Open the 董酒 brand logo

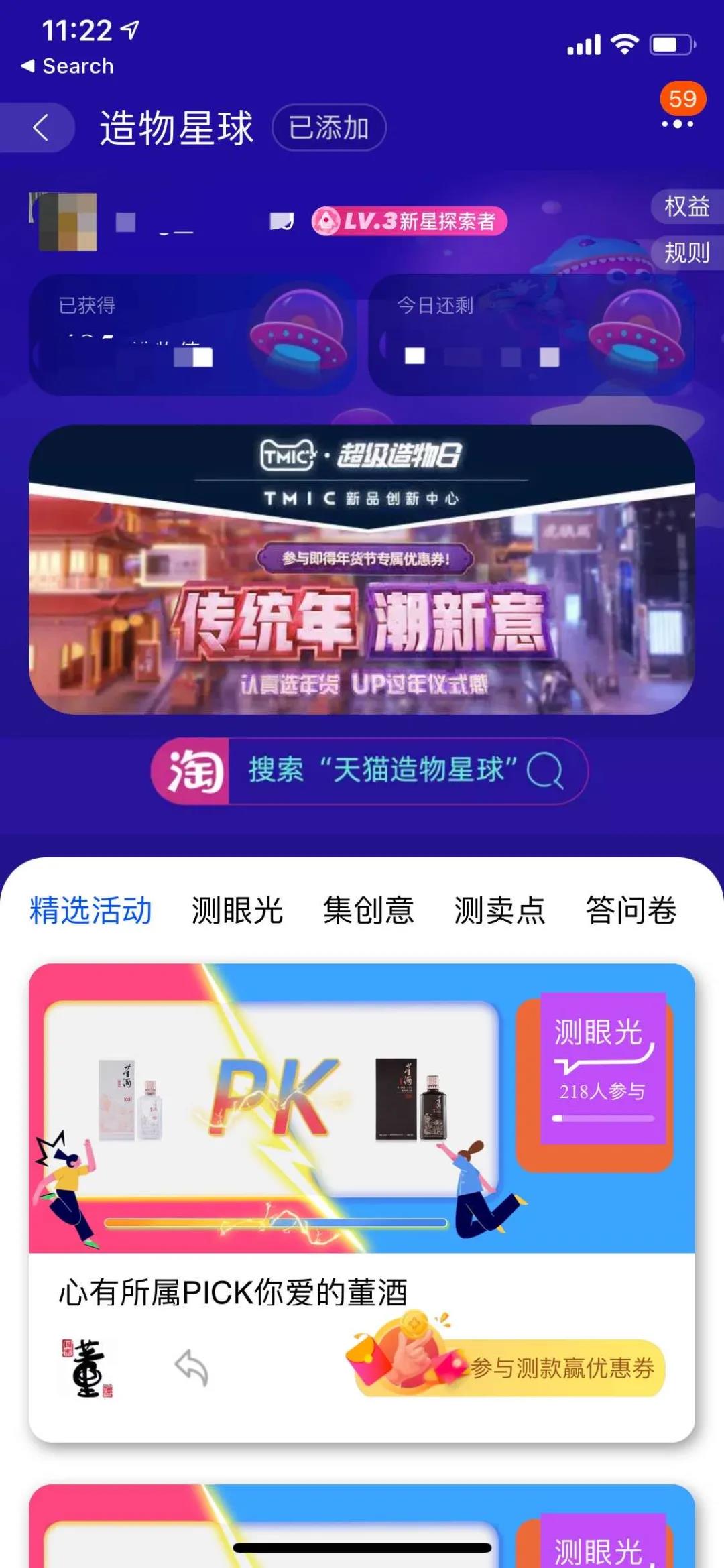88,1368
